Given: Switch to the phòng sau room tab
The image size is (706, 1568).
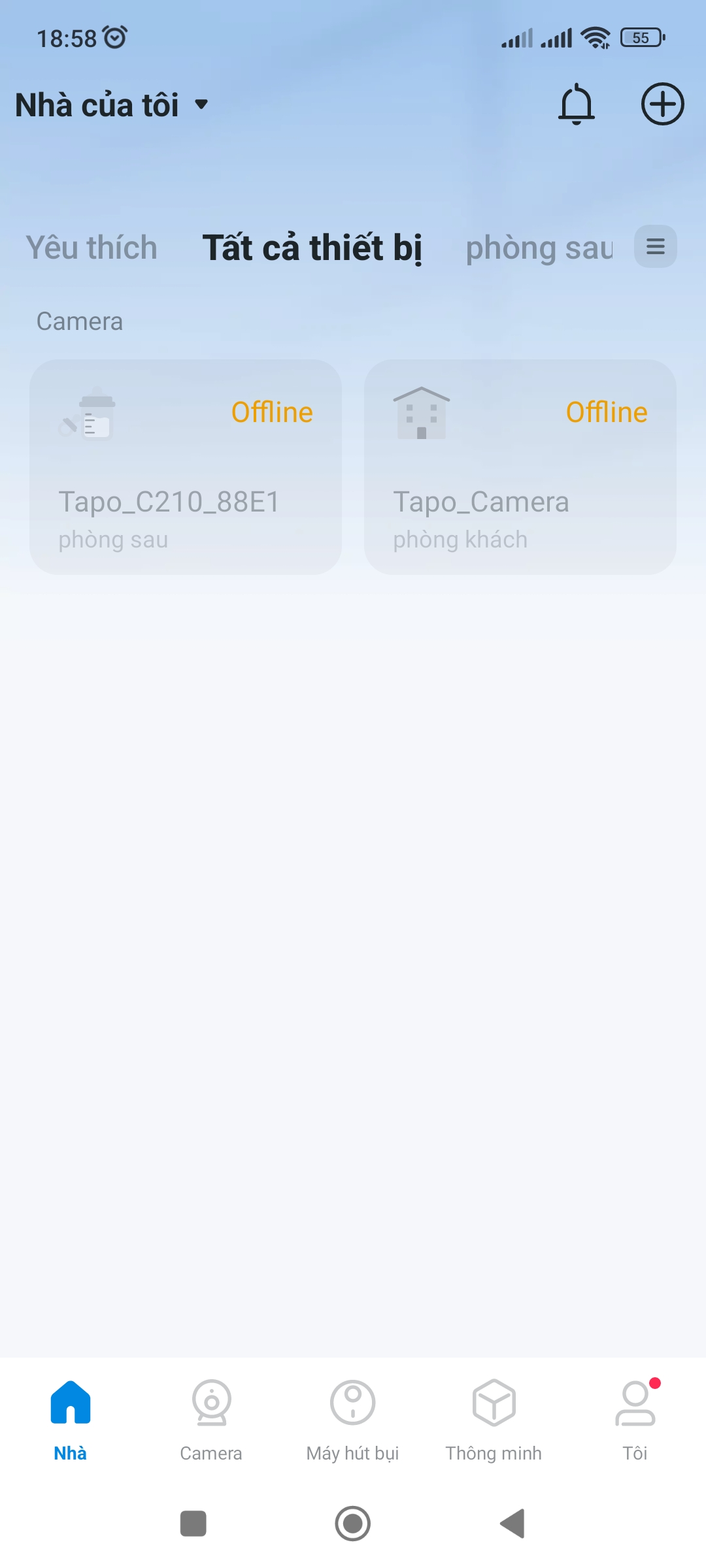Looking at the screenshot, I should pos(539,248).
